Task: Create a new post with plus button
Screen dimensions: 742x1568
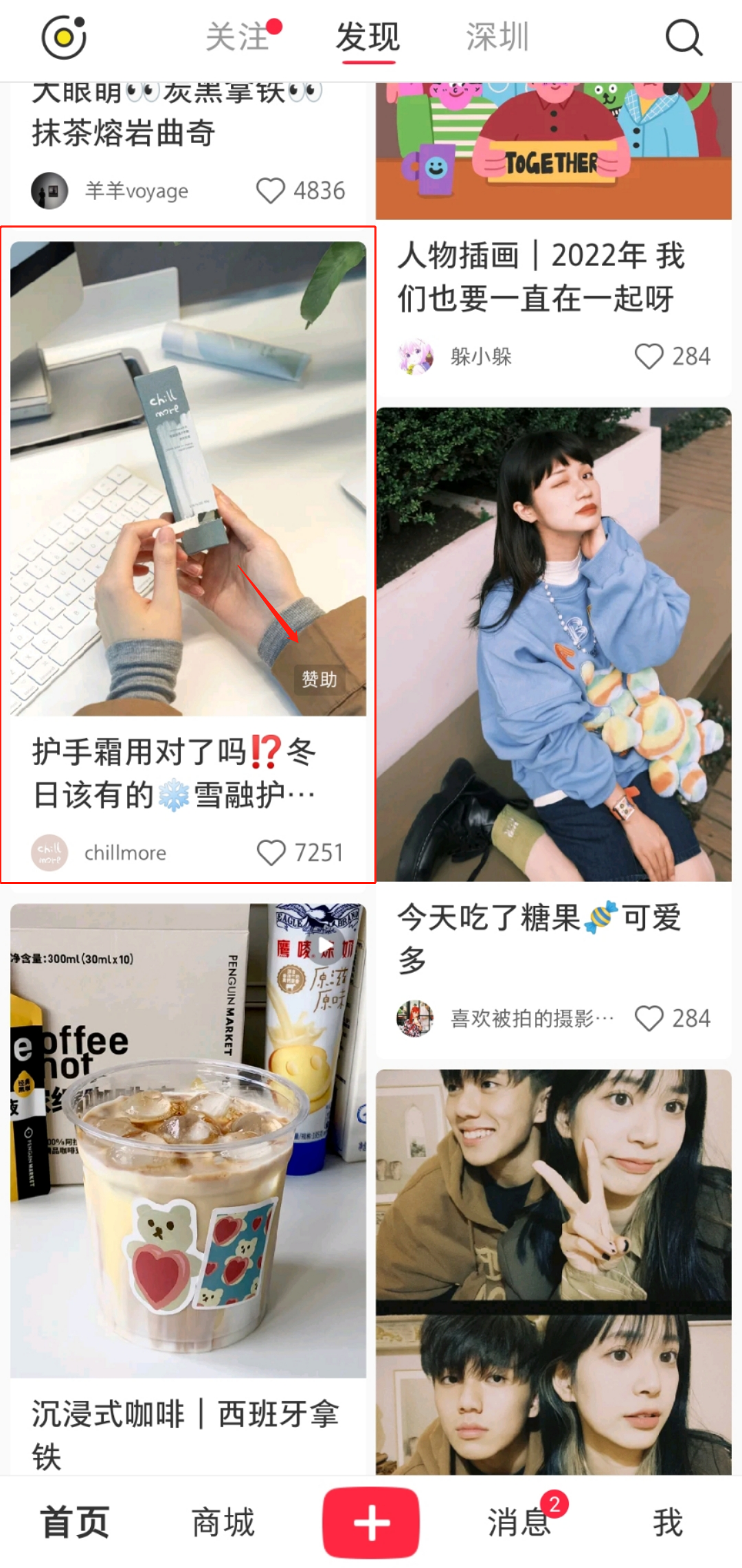Action: (371, 1523)
